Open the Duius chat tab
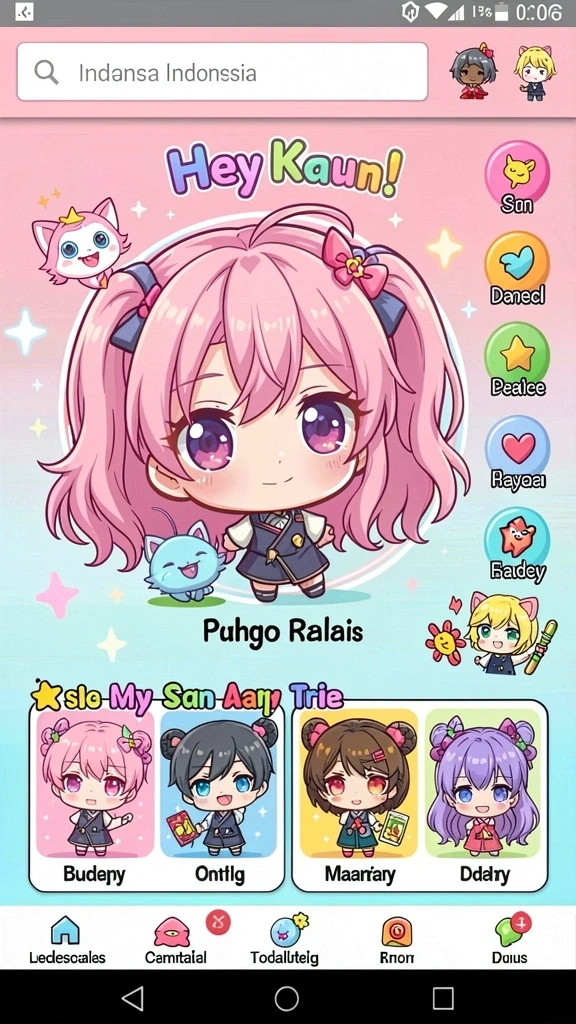Viewport: 576px width, 1024px height. click(x=509, y=939)
